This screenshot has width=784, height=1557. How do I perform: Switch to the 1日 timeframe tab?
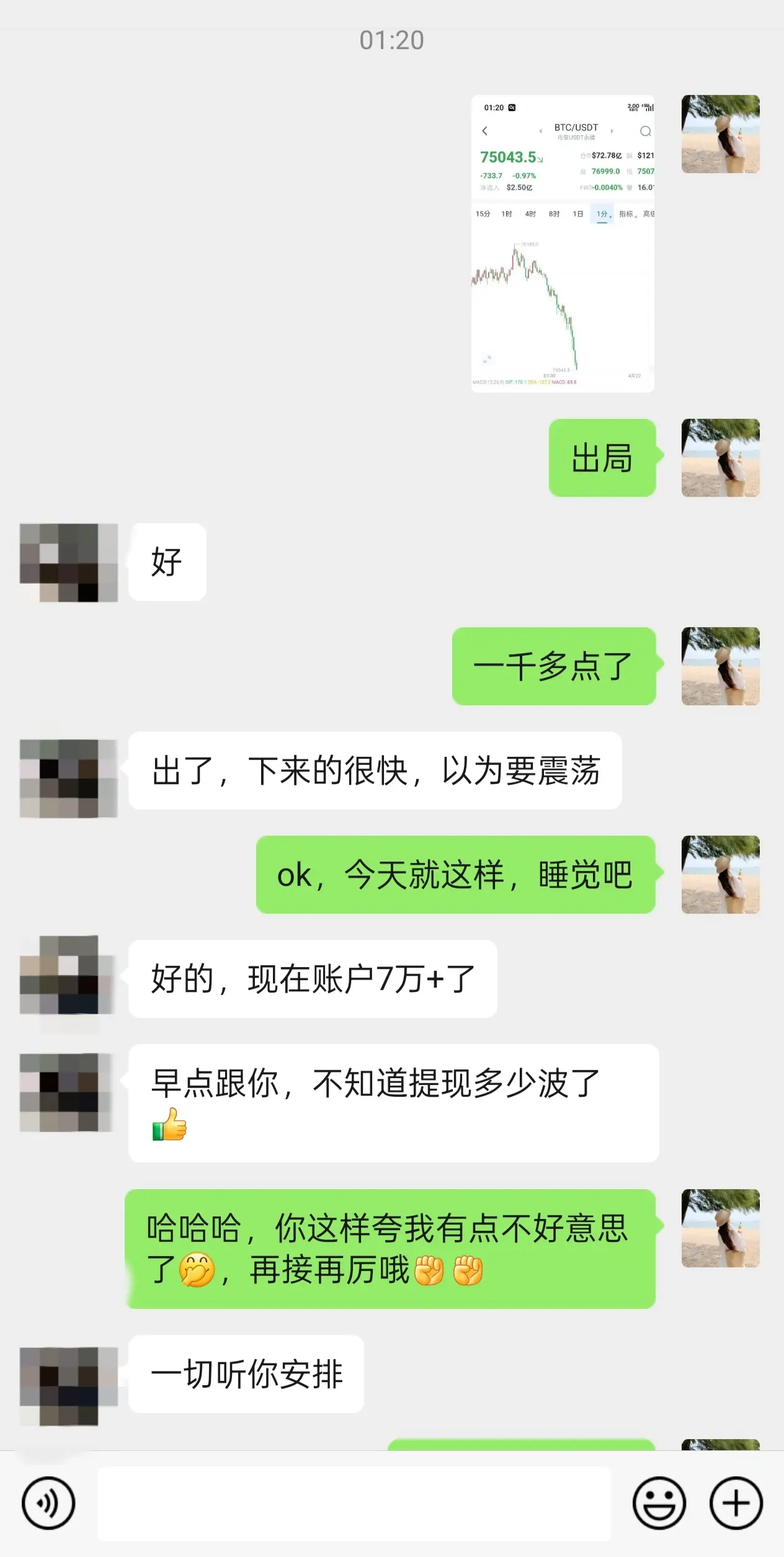point(577,214)
